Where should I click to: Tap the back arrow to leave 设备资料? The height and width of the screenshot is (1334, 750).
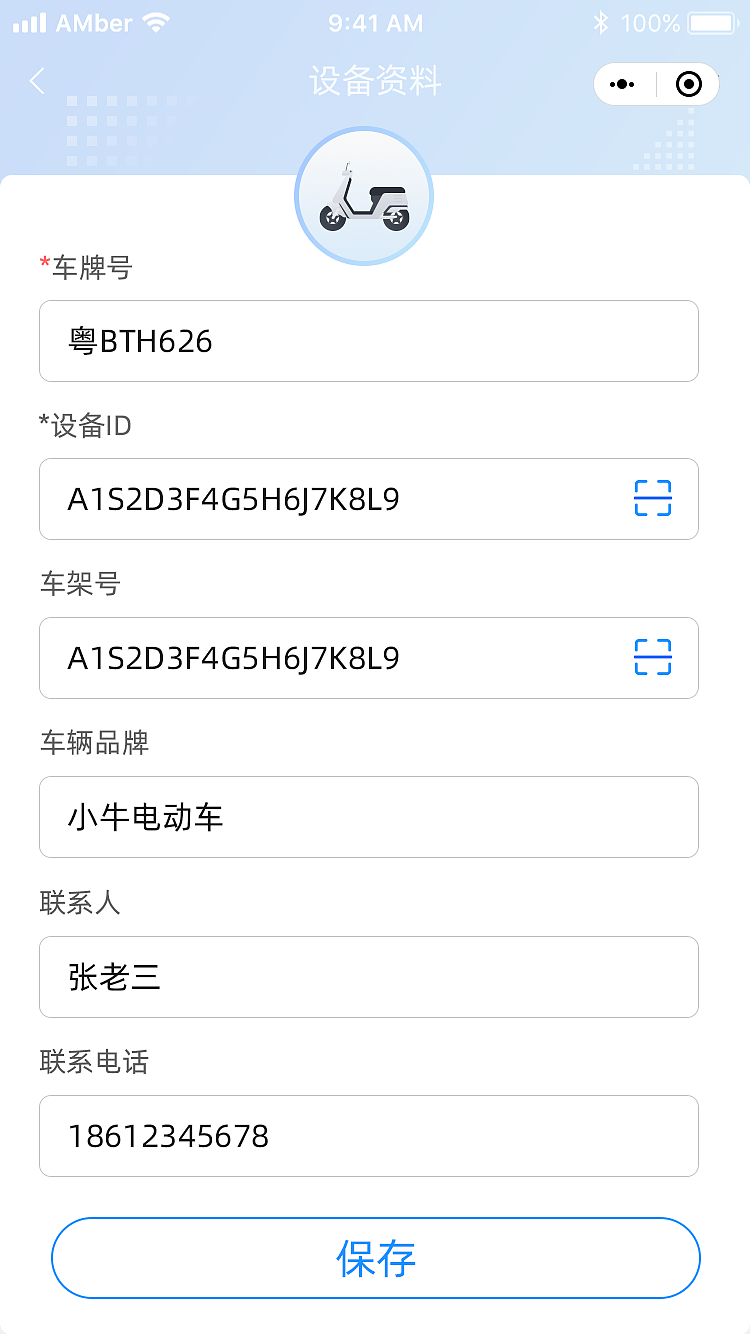(x=36, y=82)
